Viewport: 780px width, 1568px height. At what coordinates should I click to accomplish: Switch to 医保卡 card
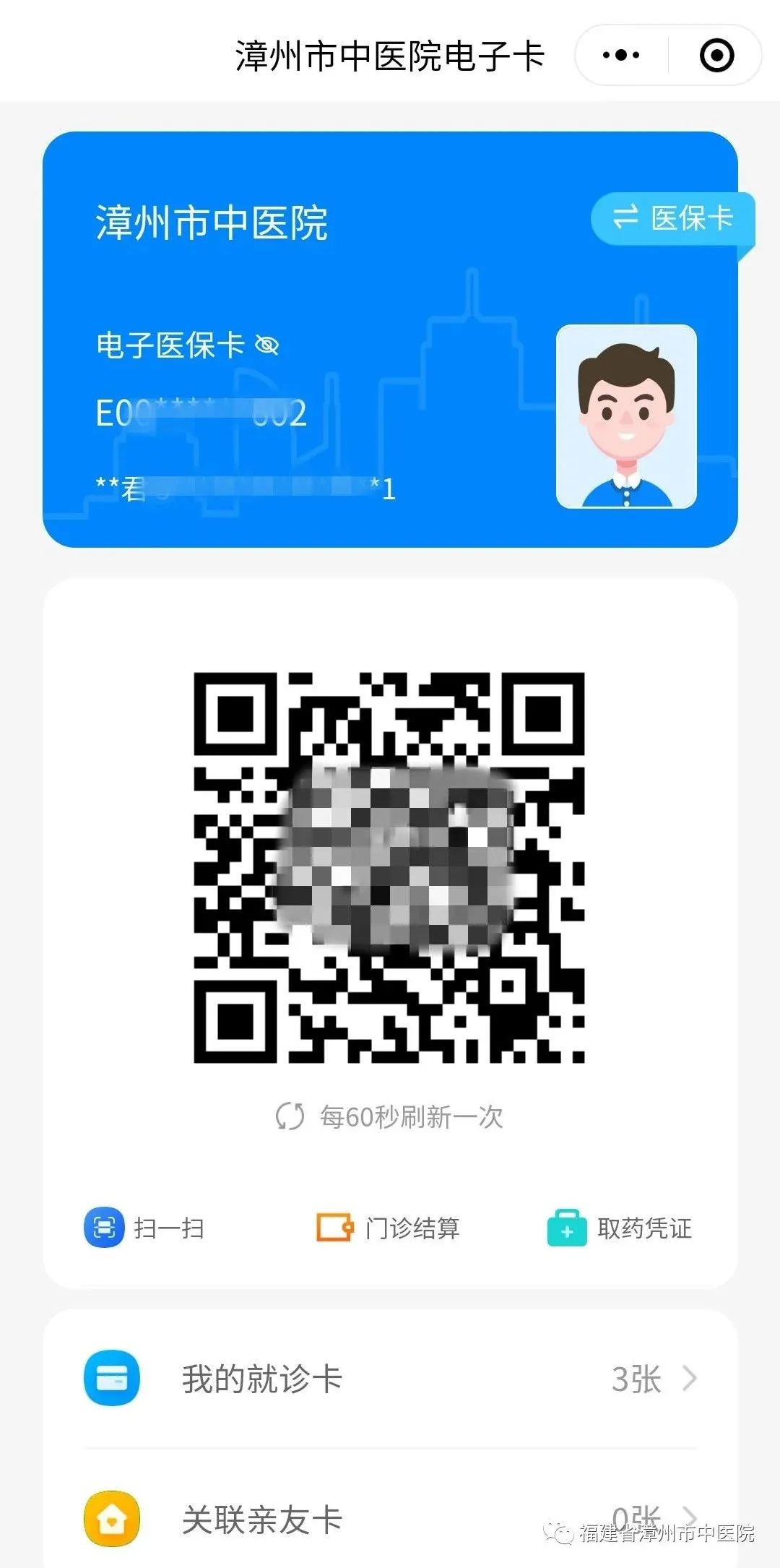click(x=673, y=218)
